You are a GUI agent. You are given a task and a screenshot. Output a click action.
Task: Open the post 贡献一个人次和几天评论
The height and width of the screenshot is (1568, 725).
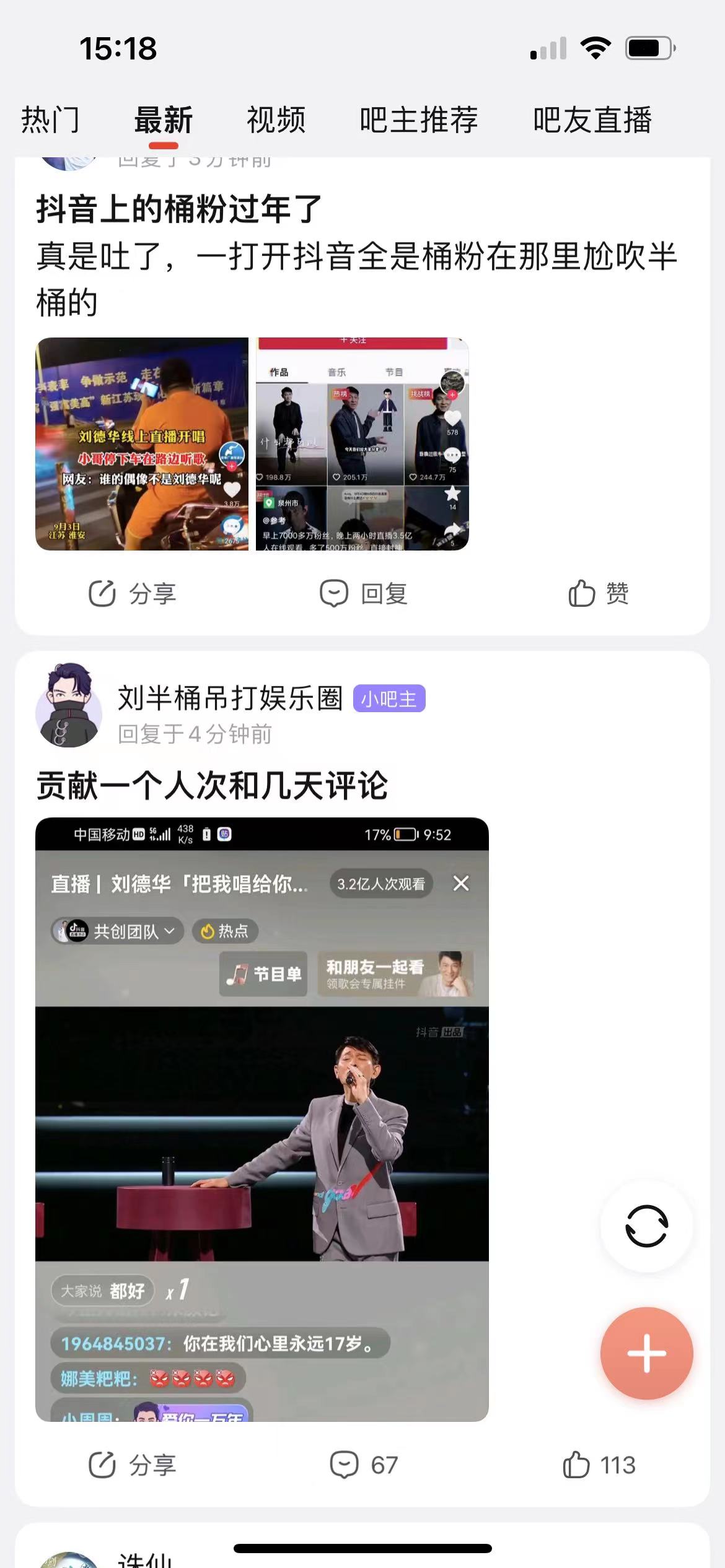tap(212, 786)
